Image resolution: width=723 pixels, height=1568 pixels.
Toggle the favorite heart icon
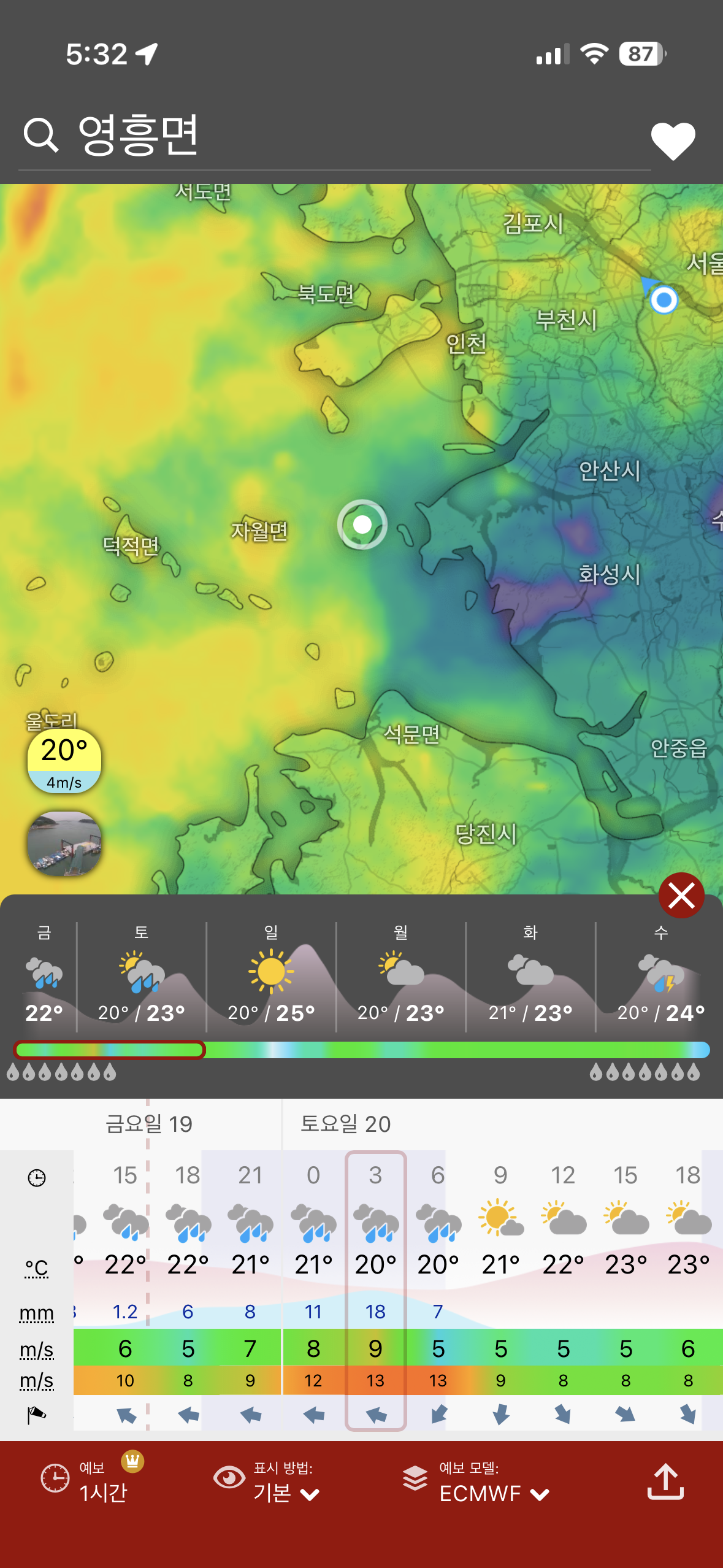[673, 141]
